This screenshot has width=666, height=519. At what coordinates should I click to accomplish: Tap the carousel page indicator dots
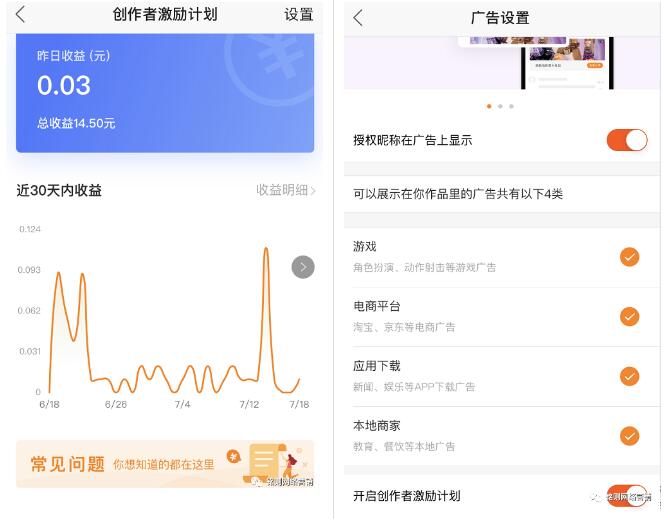pos(500,106)
